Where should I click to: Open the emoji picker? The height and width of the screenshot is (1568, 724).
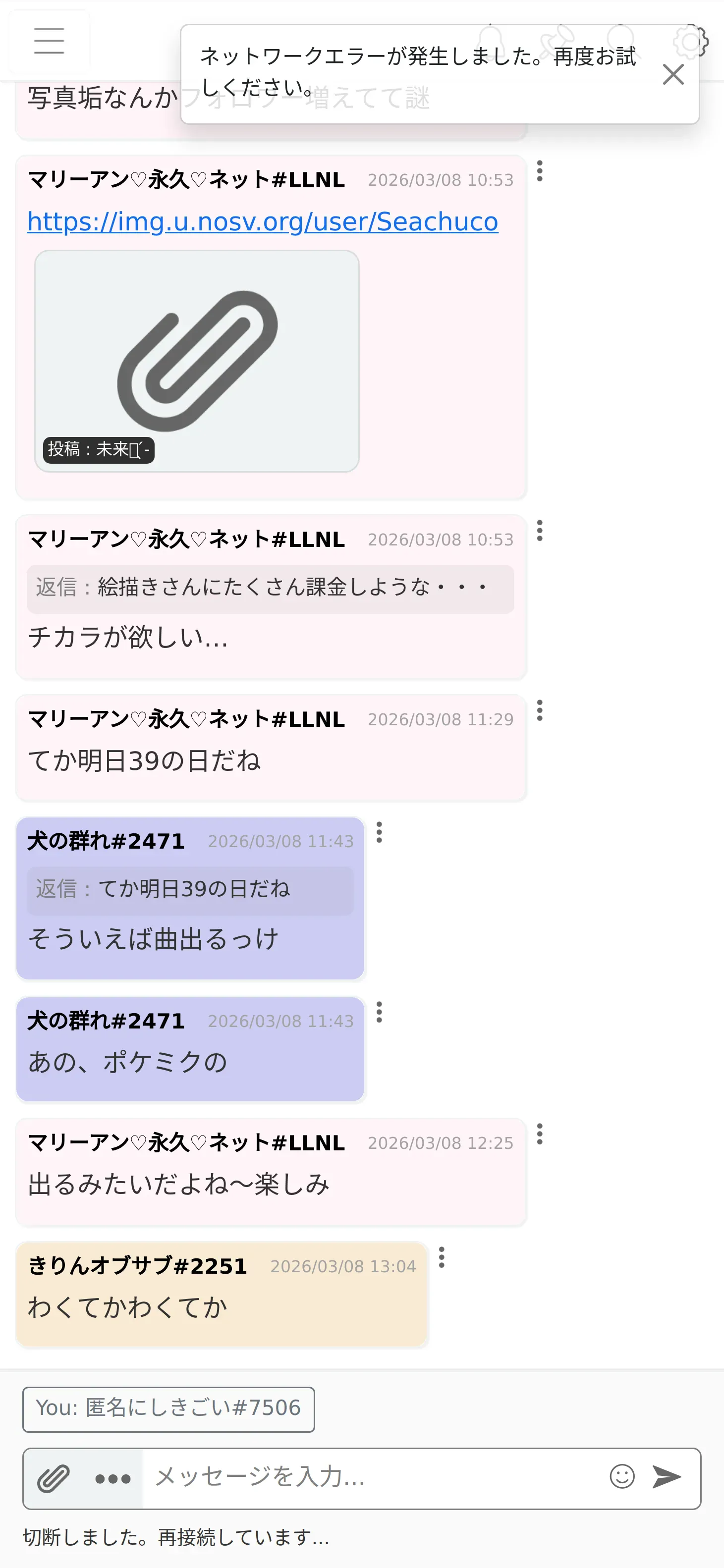622,1477
